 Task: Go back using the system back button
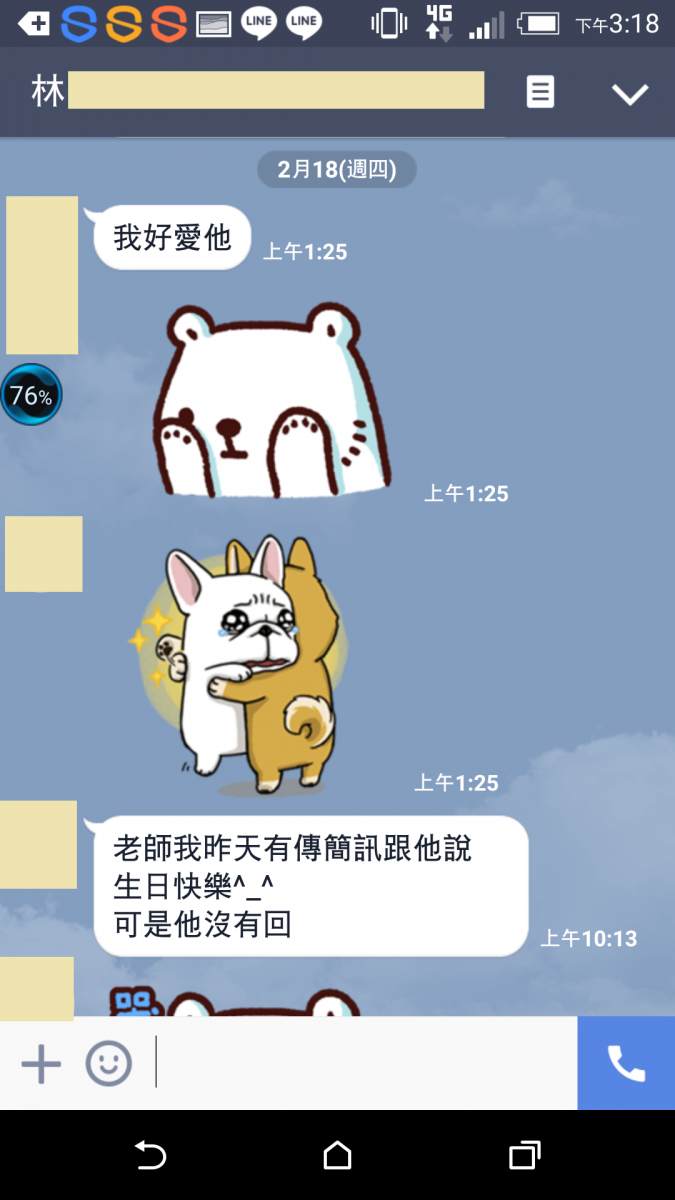[x=150, y=1156]
